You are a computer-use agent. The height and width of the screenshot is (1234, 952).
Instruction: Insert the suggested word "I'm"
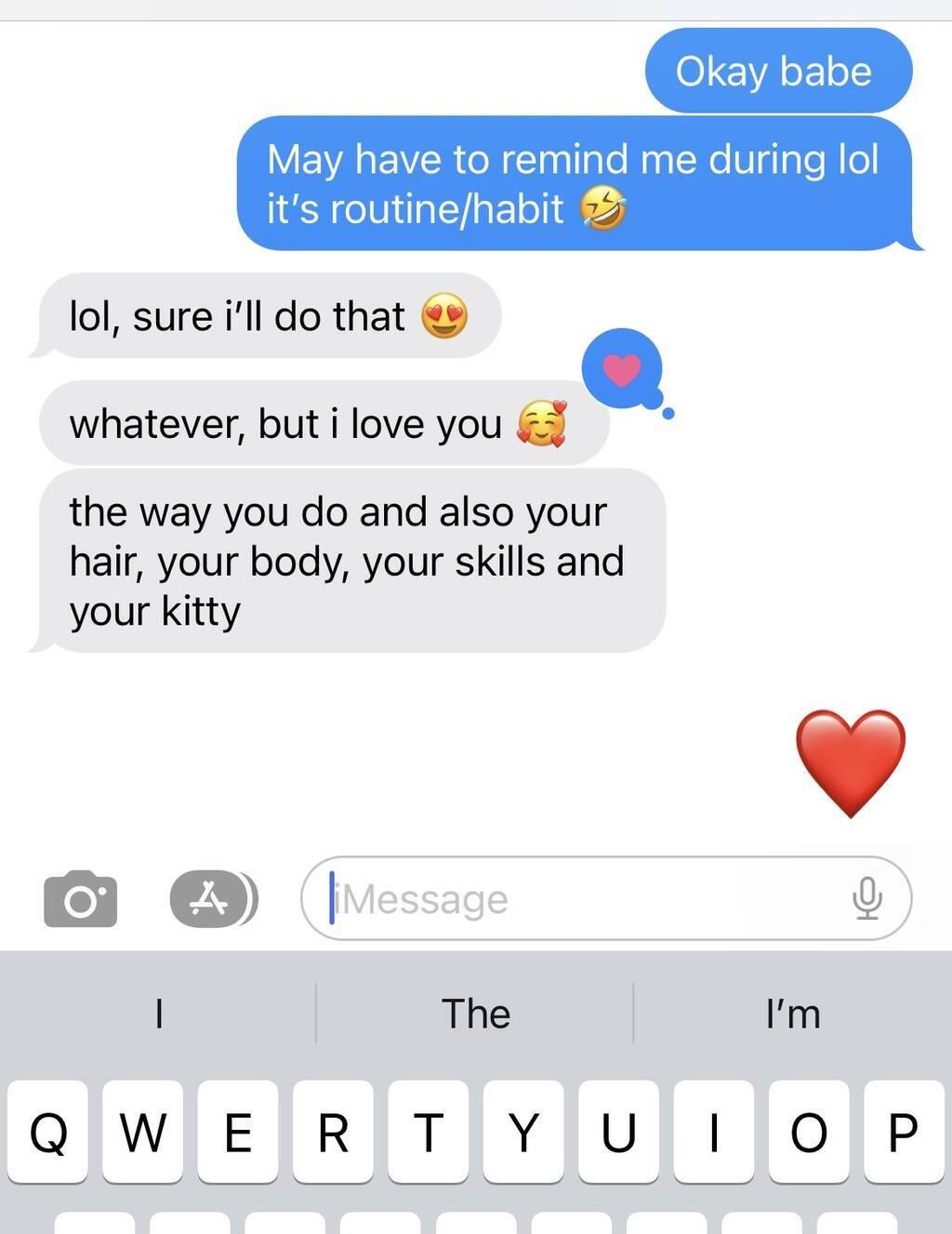tap(793, 1014)
